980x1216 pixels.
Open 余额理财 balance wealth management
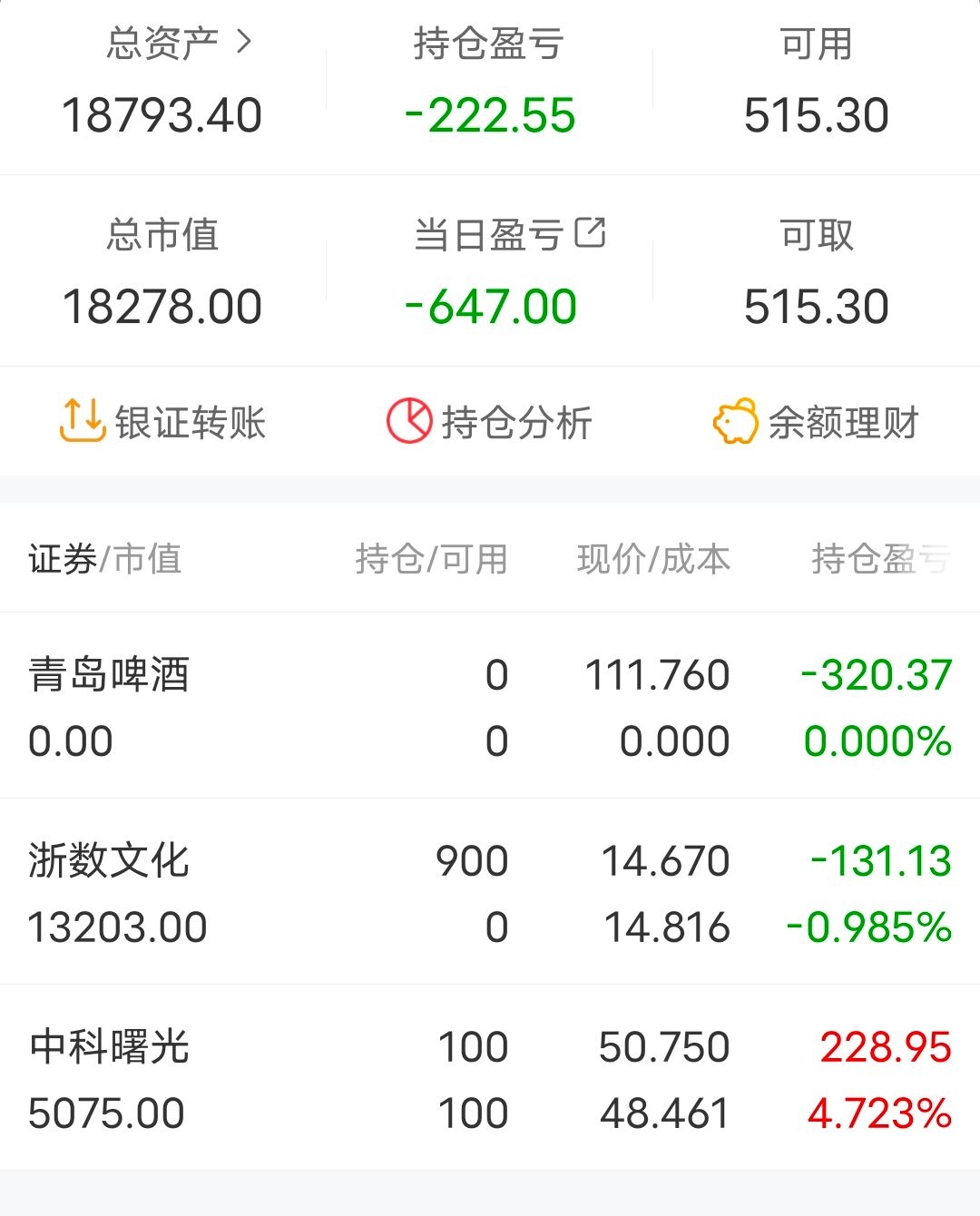pyautogui.click(x=817, y=422)
